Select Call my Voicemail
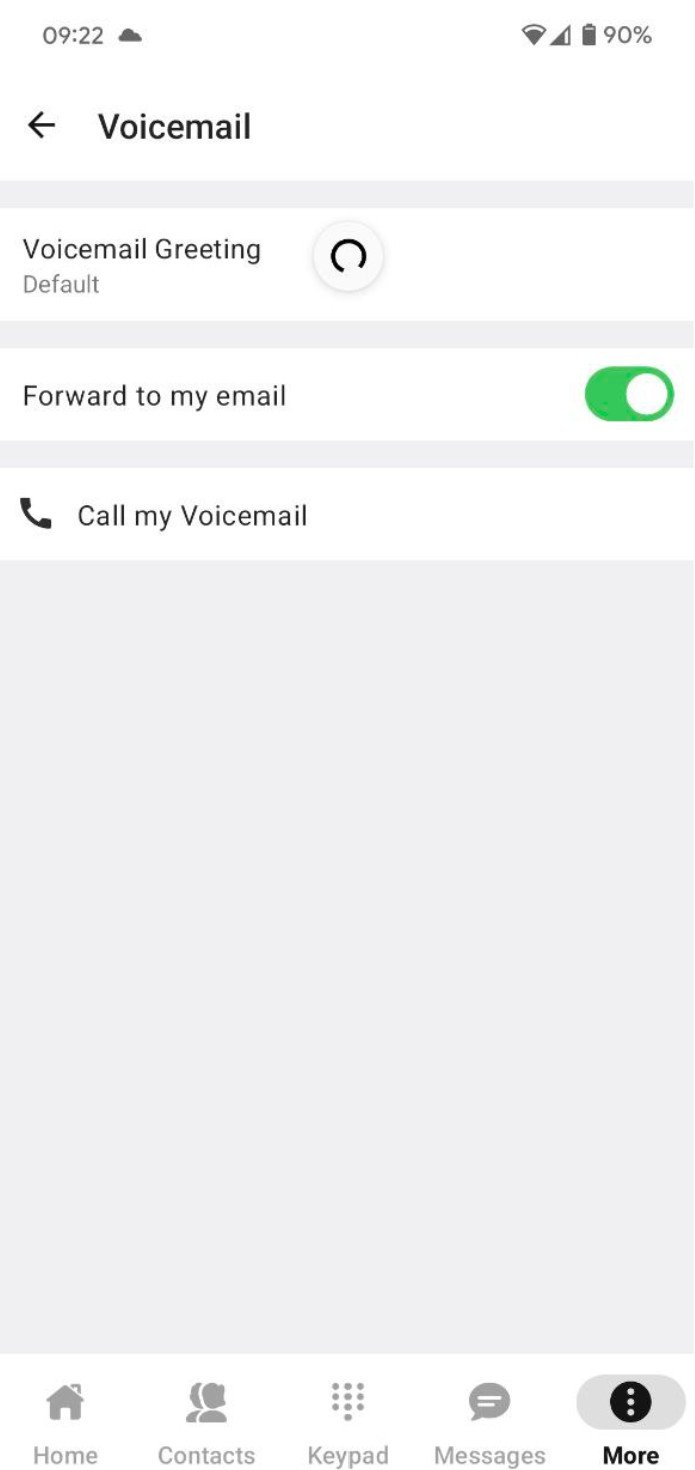Image resolution: width=695 pixels, height=1470 pixels. [x=347, y=515]
